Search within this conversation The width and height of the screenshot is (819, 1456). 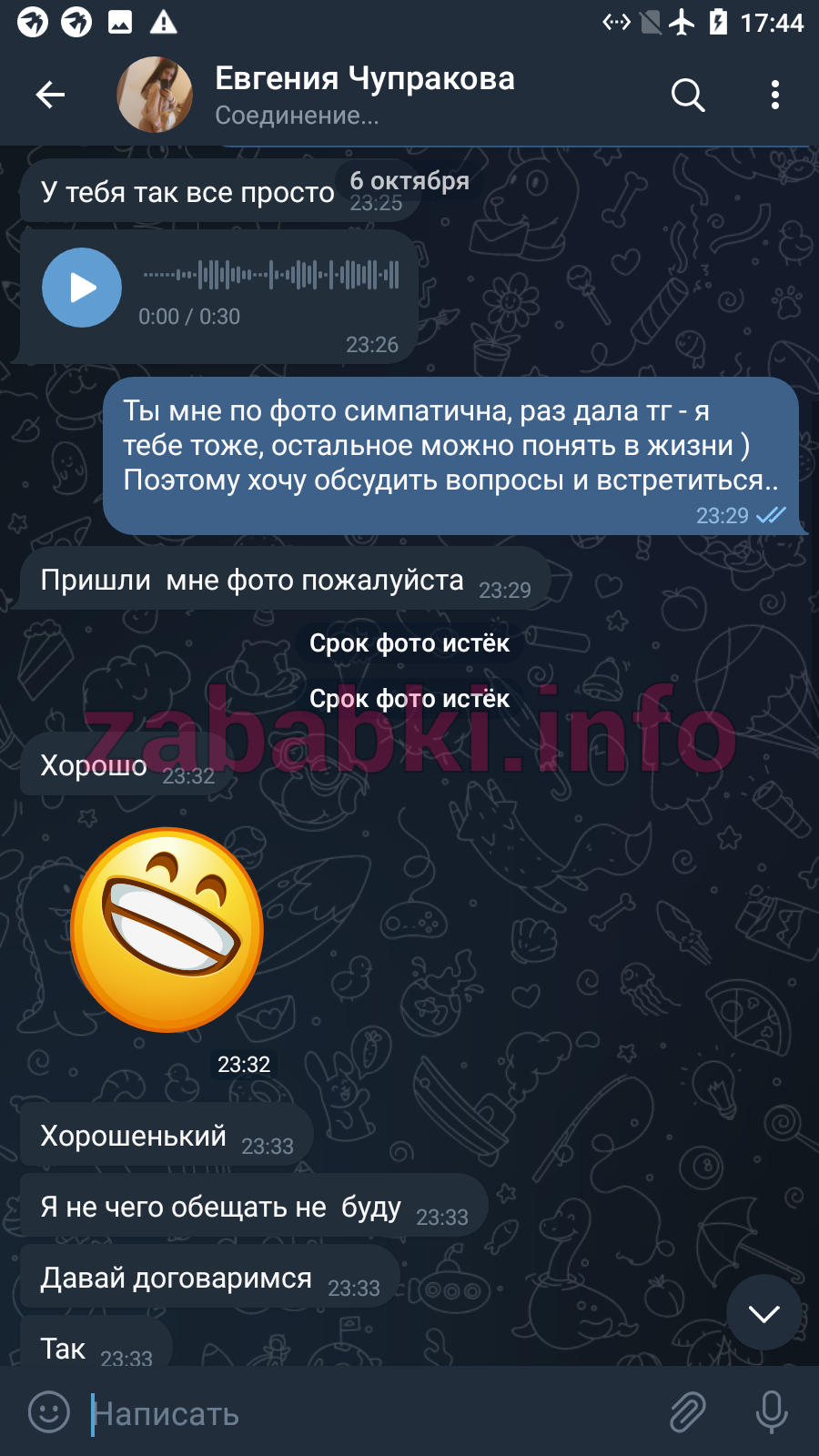pyautogui.click(x=688, y=95)
